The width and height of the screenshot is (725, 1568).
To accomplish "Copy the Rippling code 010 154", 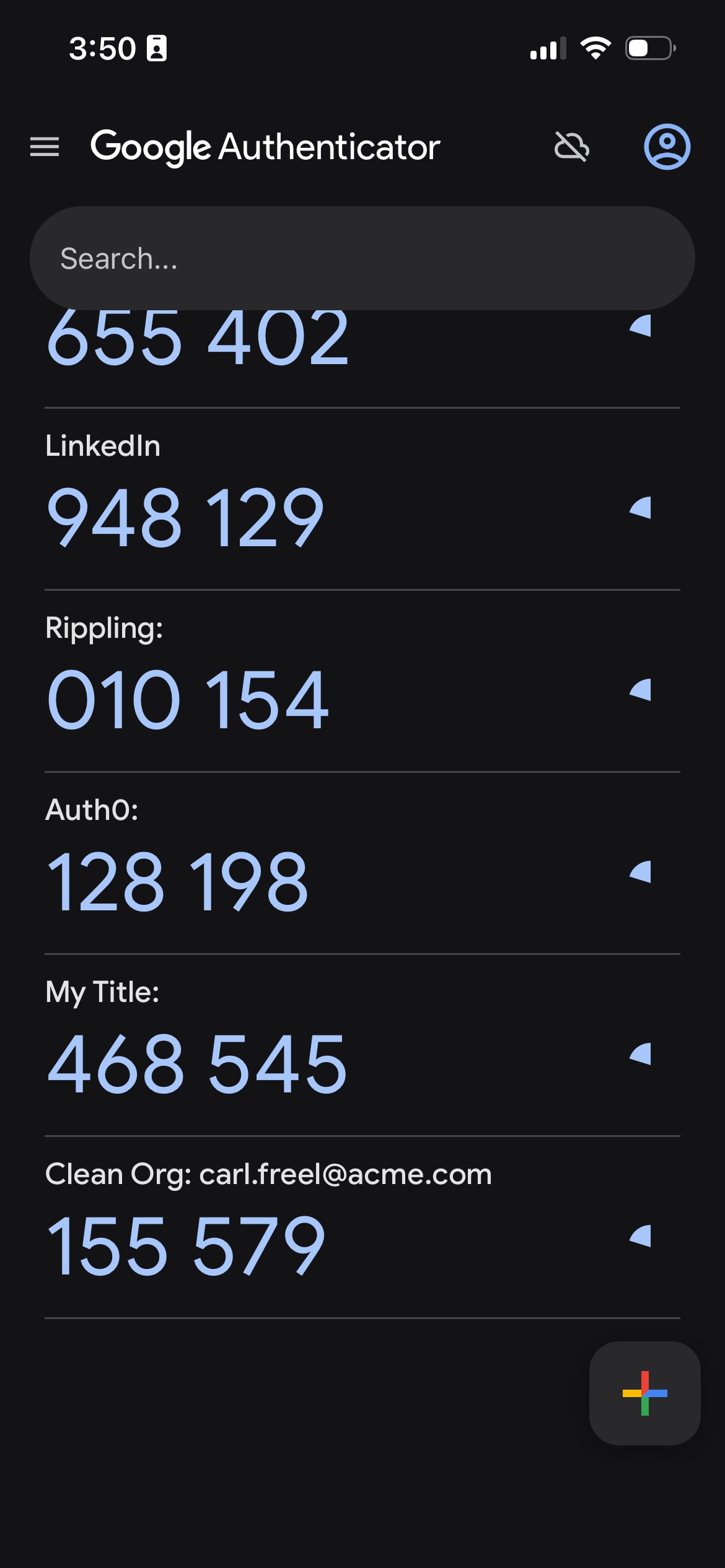I will click(x=188, y=699).
